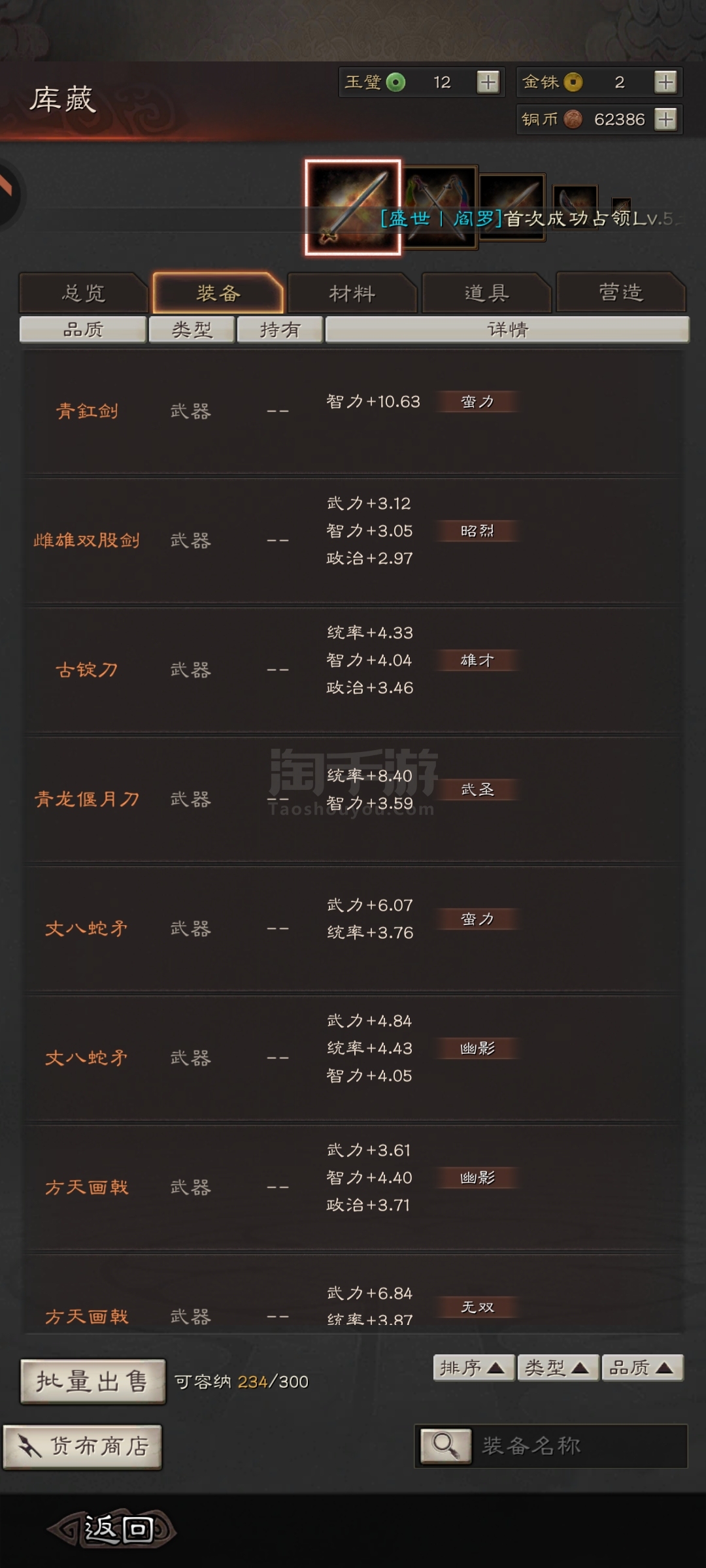Add more 玉璧 with the plus button
Screen dimensions: 706x1568
(x=488, y=82)
